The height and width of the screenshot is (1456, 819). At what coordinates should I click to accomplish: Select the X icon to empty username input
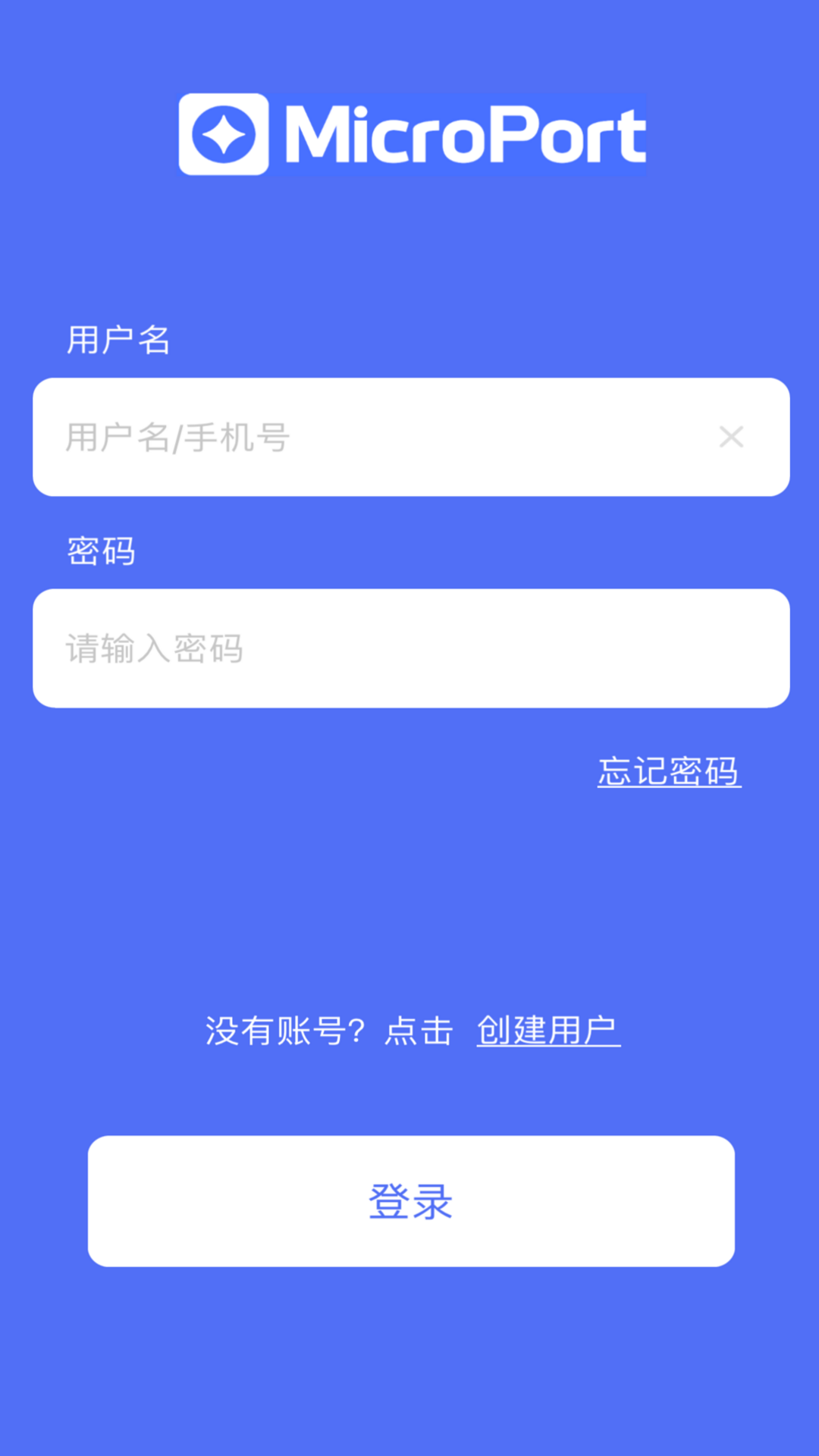coord(730,437)
